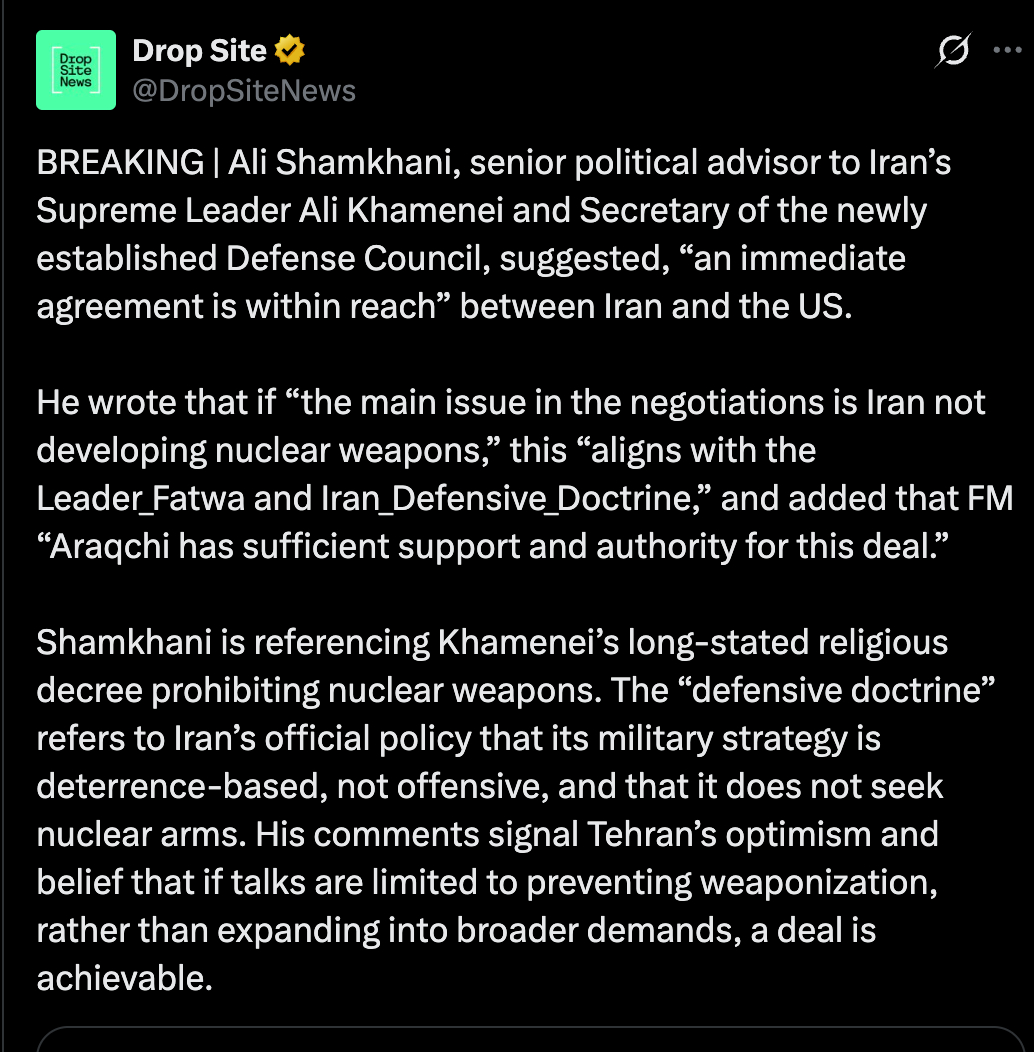Open Drop Site's profile picture
The height and width of the screenshot is (1052, 1034).
tap(76, 69)
